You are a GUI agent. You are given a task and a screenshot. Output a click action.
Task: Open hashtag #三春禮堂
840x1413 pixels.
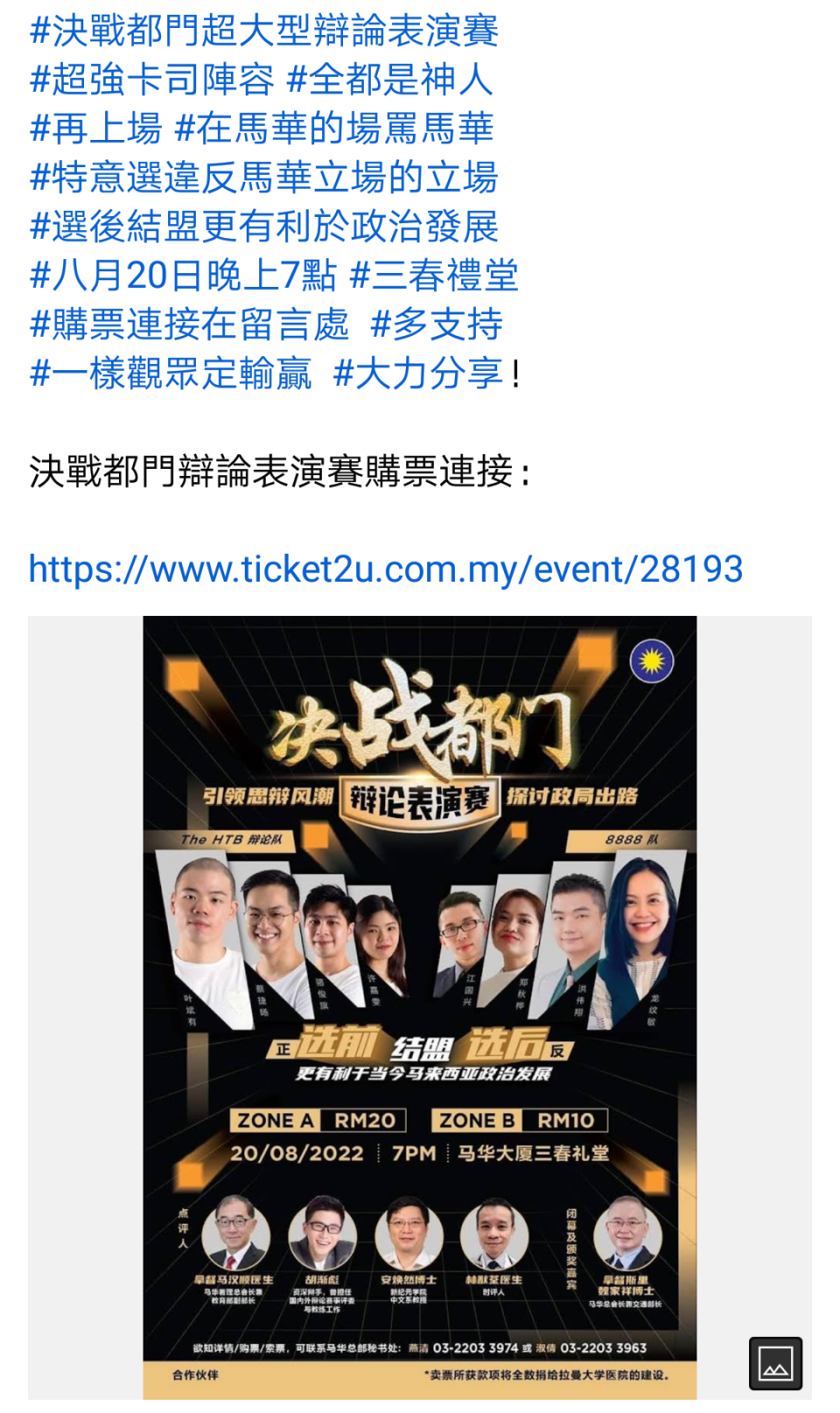tap(434, 276)
